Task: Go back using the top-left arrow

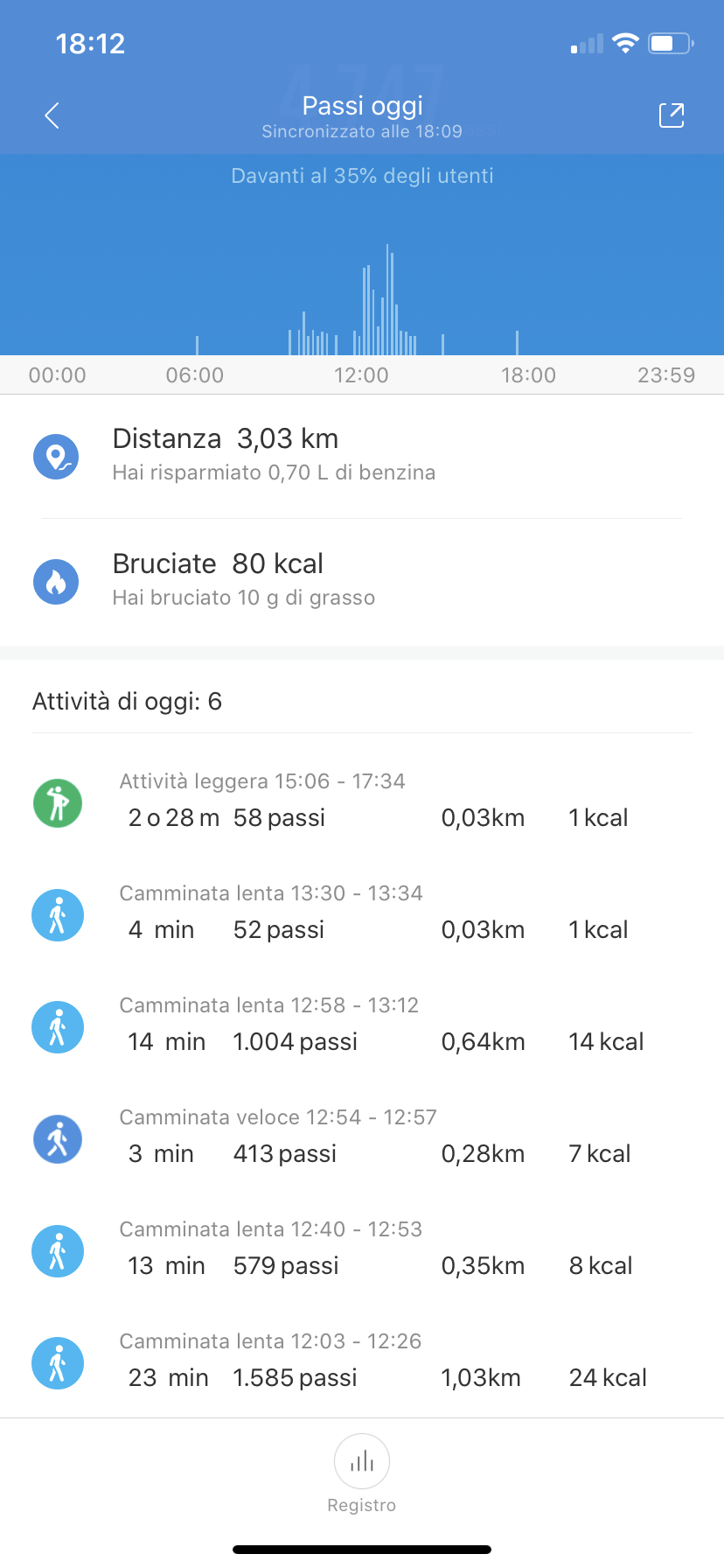Action: click(x=52, y=115)
